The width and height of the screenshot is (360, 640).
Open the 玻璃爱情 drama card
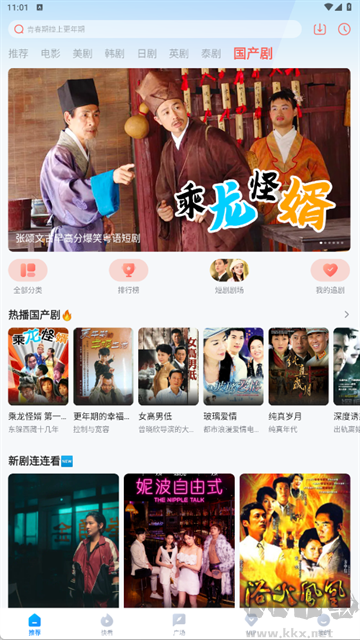[233, 380]
